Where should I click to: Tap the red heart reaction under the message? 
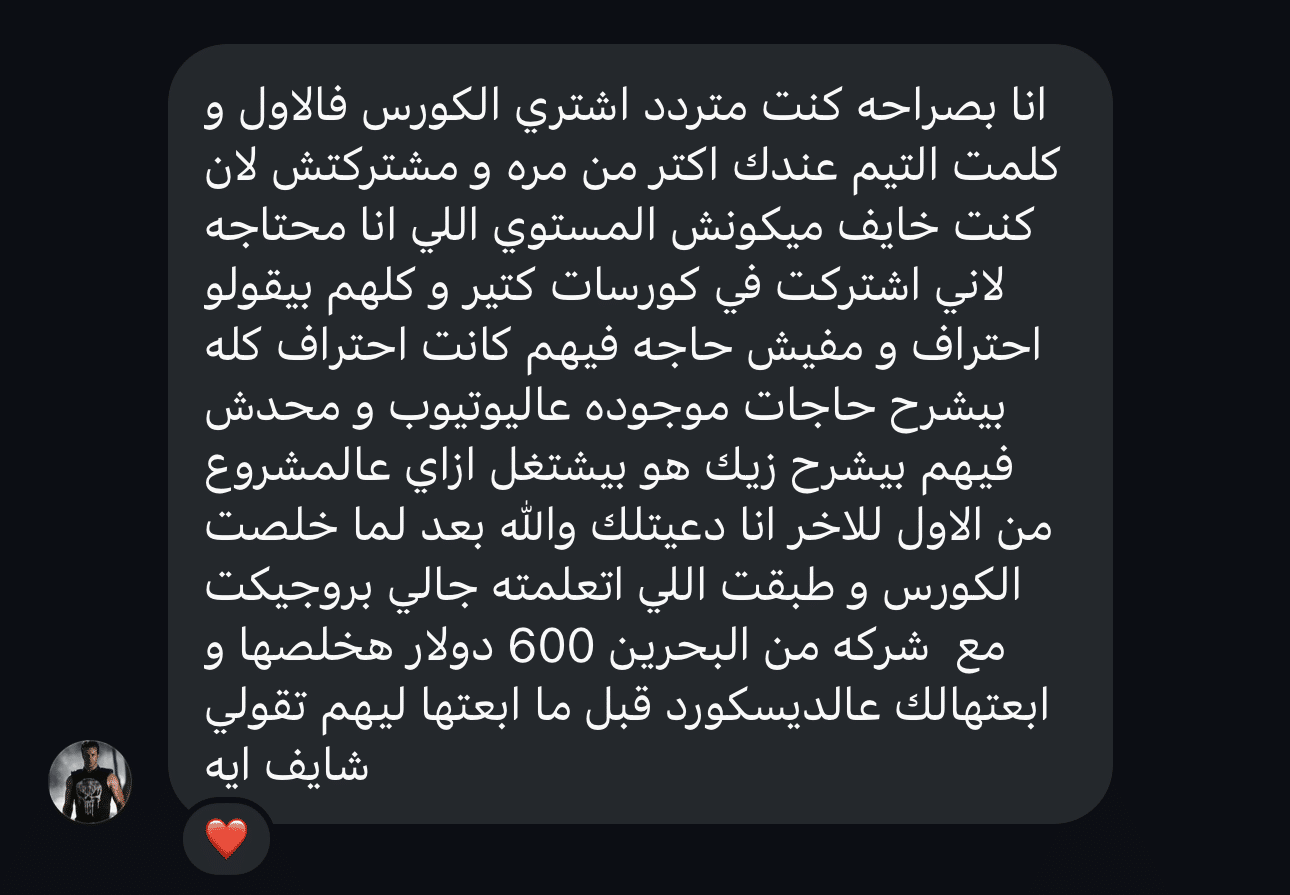point(226,838)
